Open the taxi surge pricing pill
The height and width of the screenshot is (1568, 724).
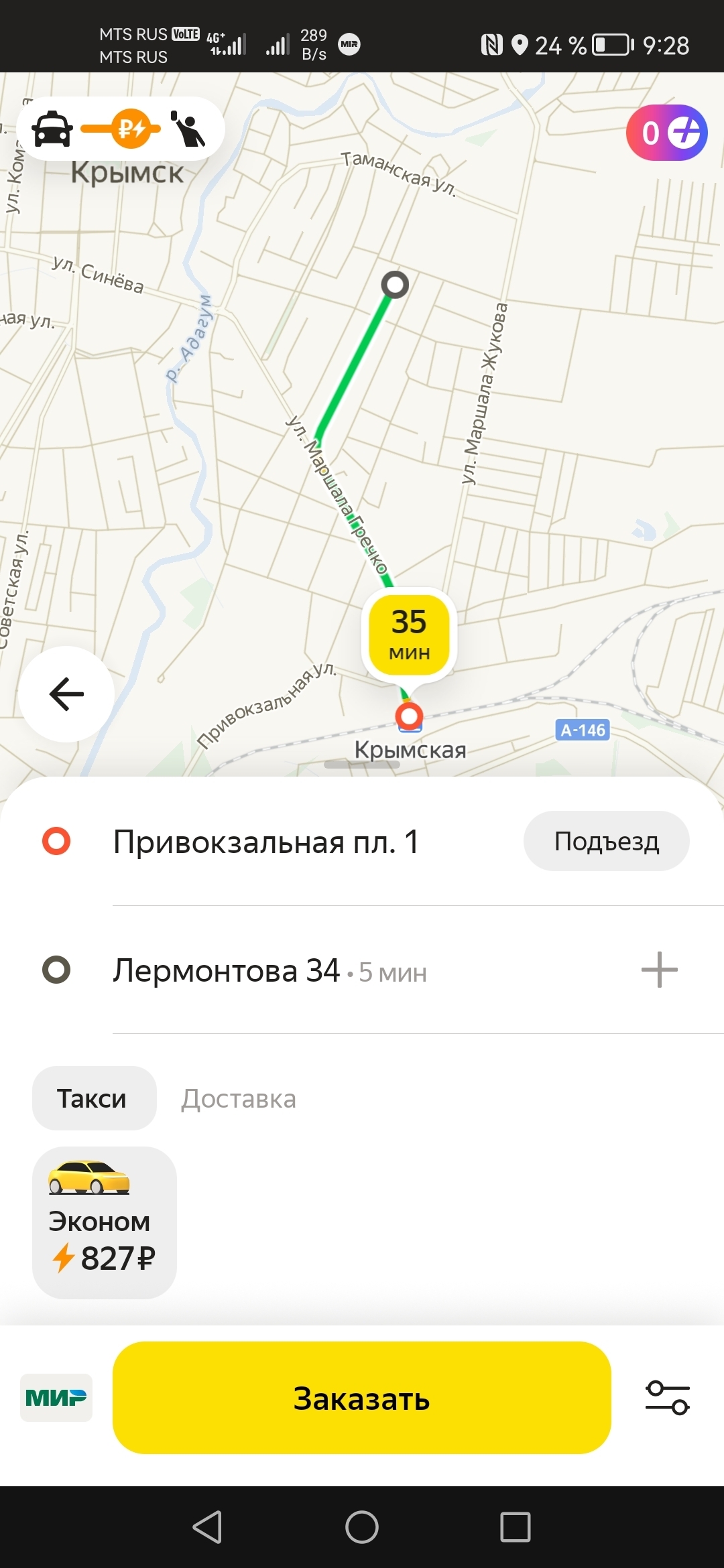pyautogui.click(x=121, y=129)
